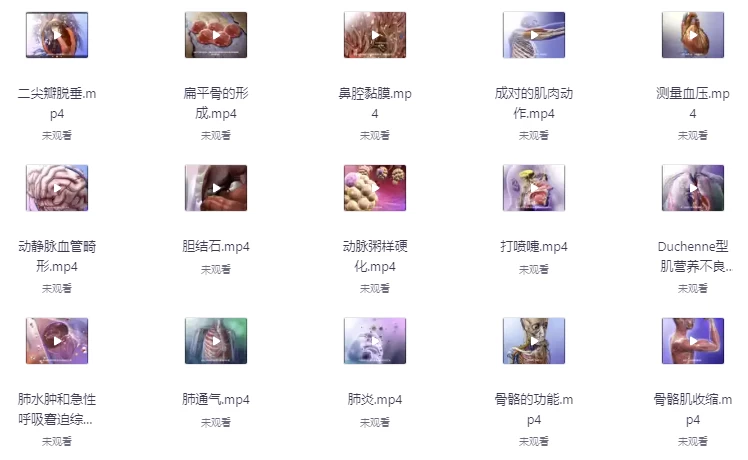Open the 肺水肿和急性呼吸窘迫综 video

point(57,341)
